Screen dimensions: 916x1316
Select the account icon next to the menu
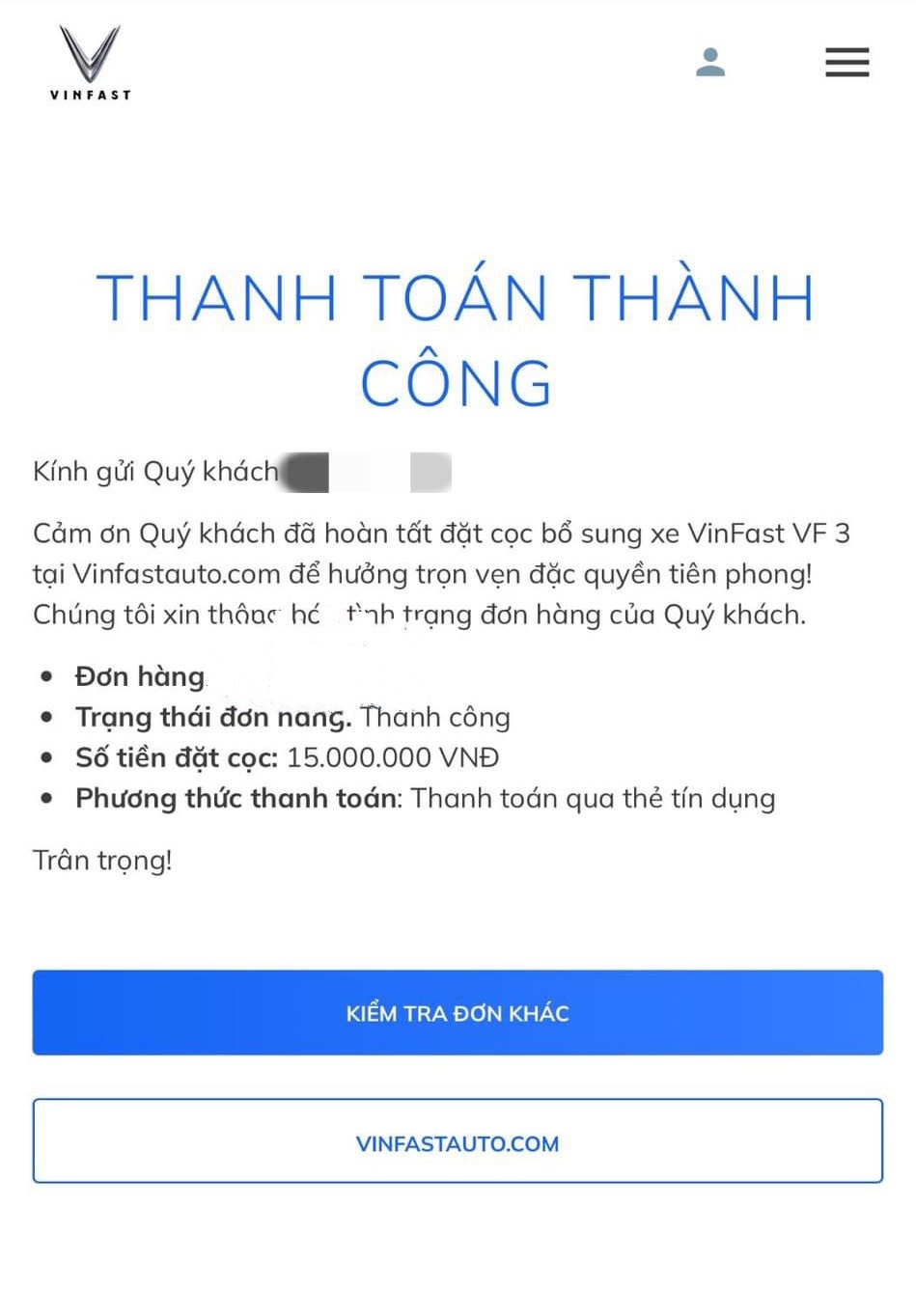[710, 62]
